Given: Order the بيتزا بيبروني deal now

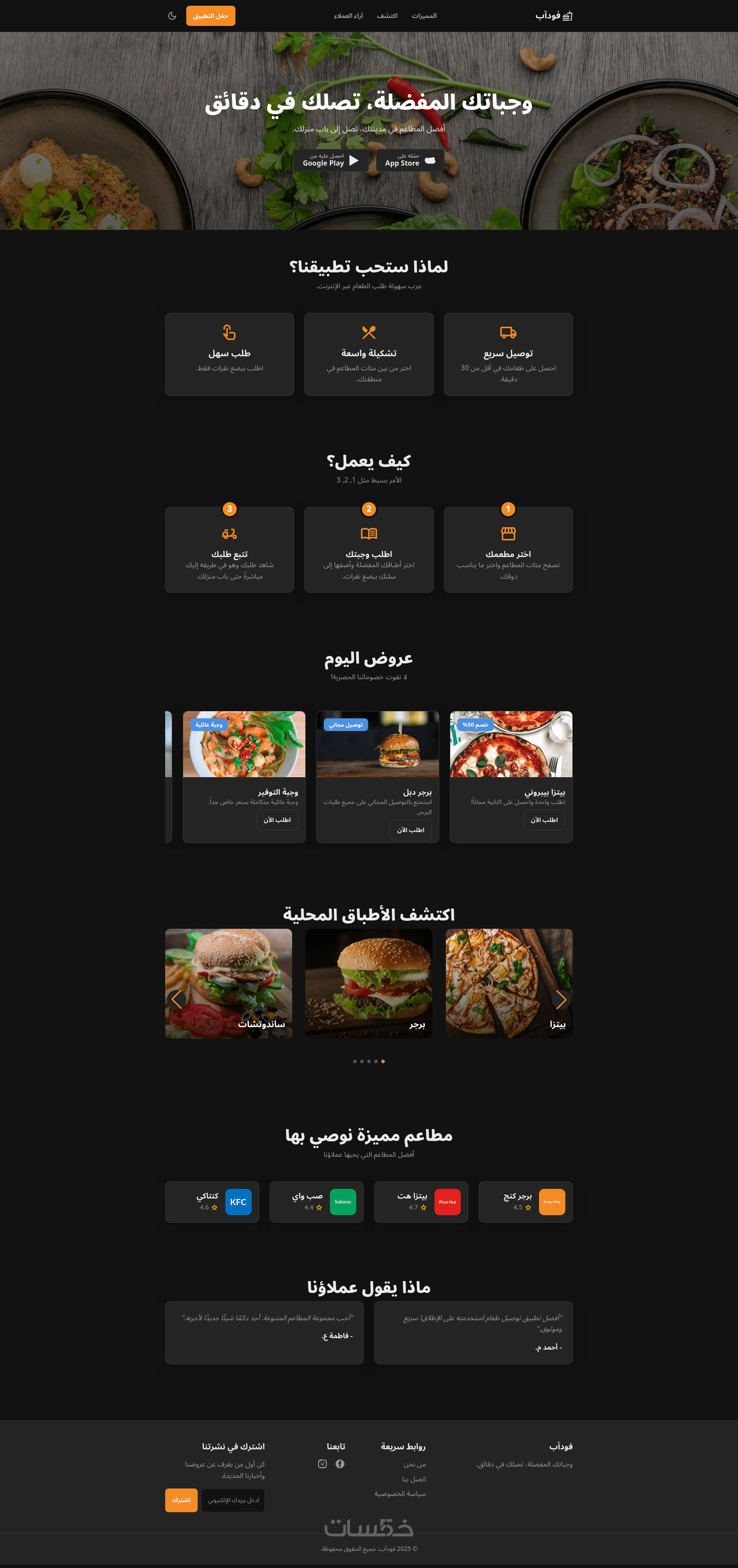Looking at the screenshot, I should [544, 820].
